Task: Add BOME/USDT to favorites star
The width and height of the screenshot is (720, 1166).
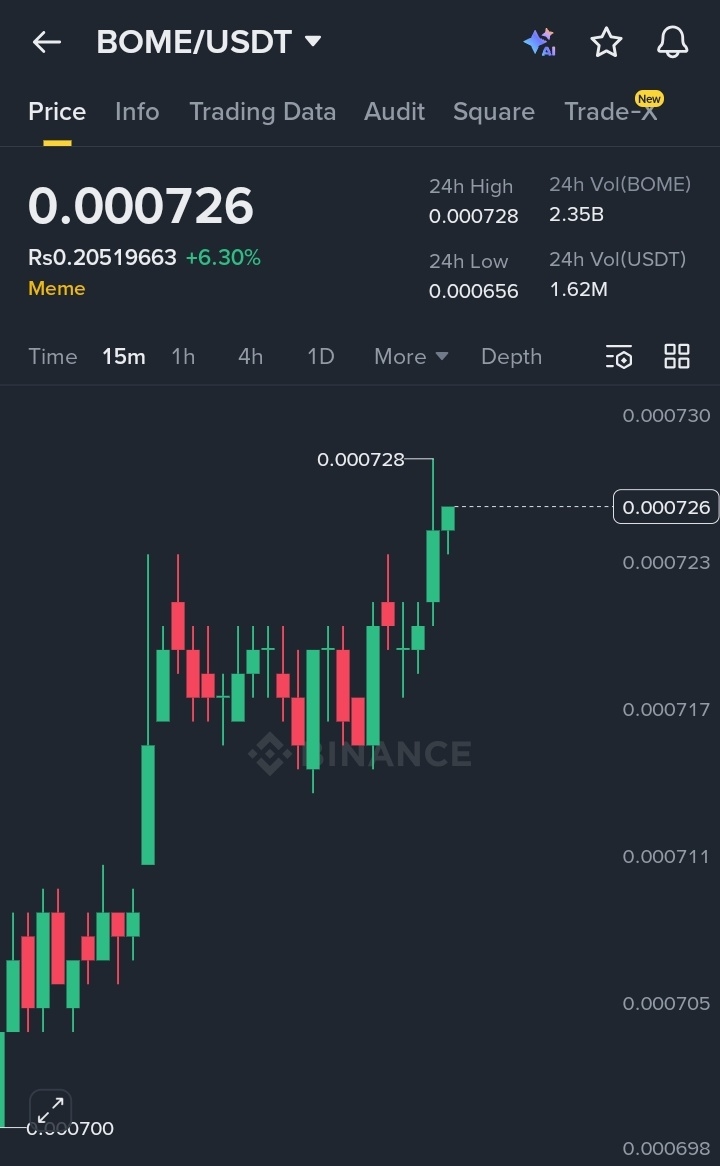Action: (606, 42)
